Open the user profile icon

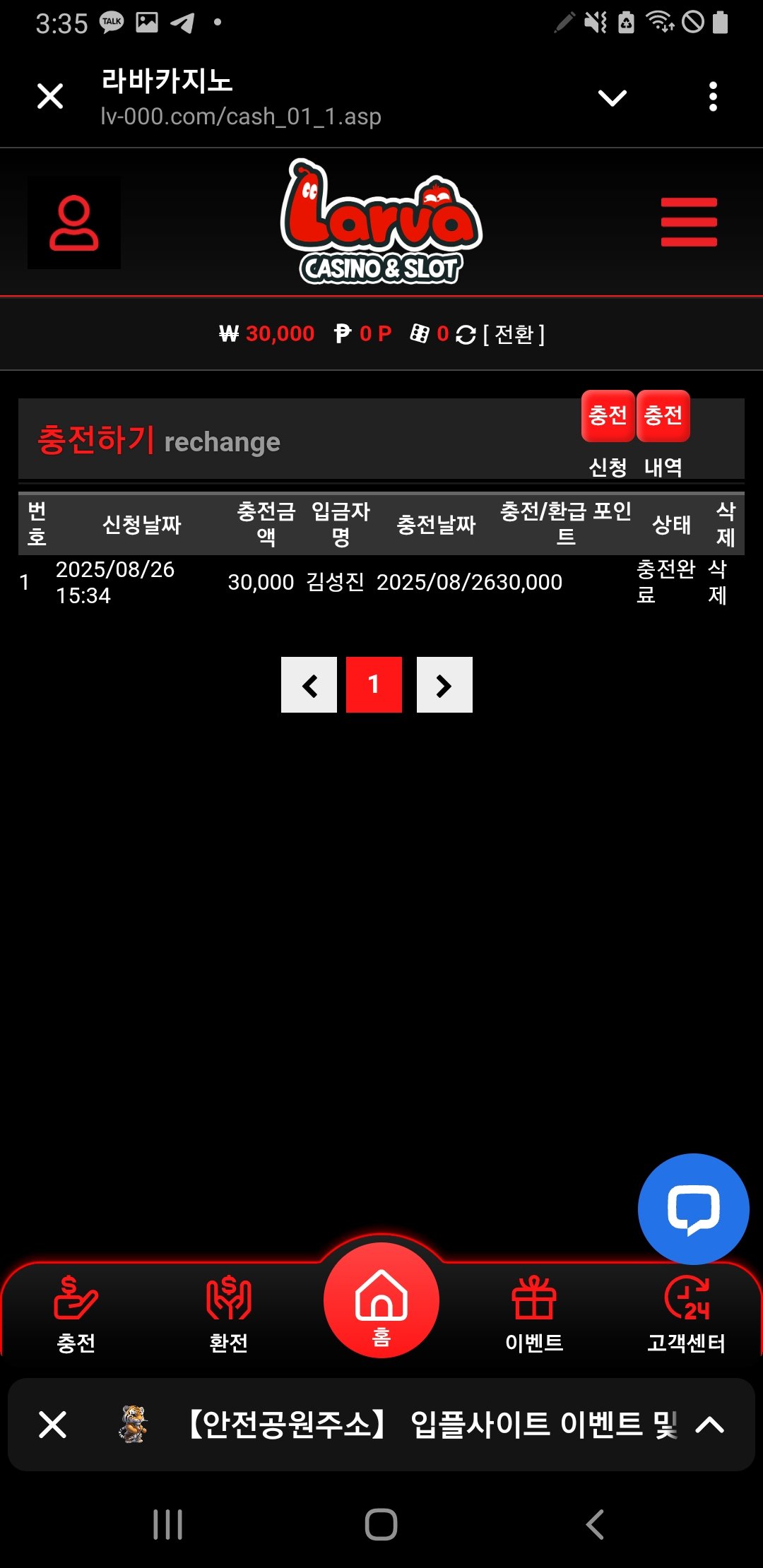click(74, 222)
